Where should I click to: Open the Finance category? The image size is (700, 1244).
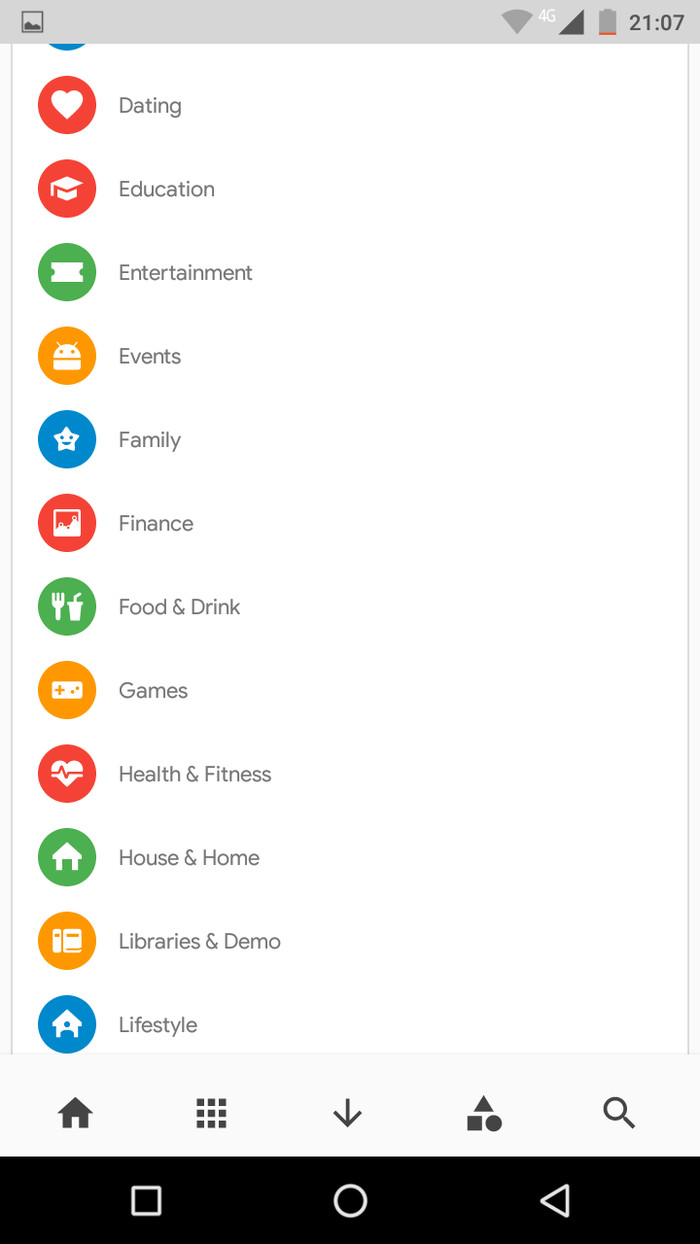click(x=156, y=523)
